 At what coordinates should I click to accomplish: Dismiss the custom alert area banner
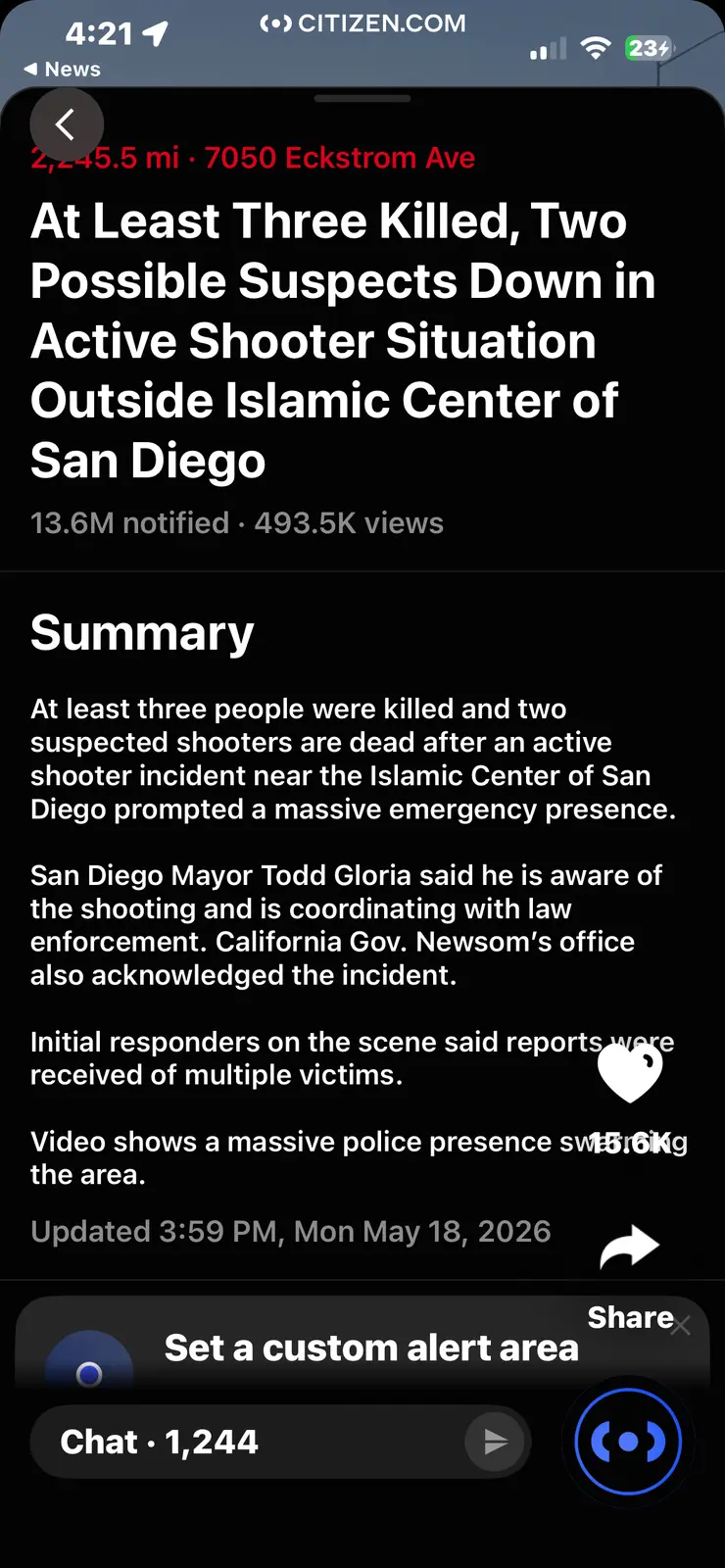click(x=680, y=1326)
